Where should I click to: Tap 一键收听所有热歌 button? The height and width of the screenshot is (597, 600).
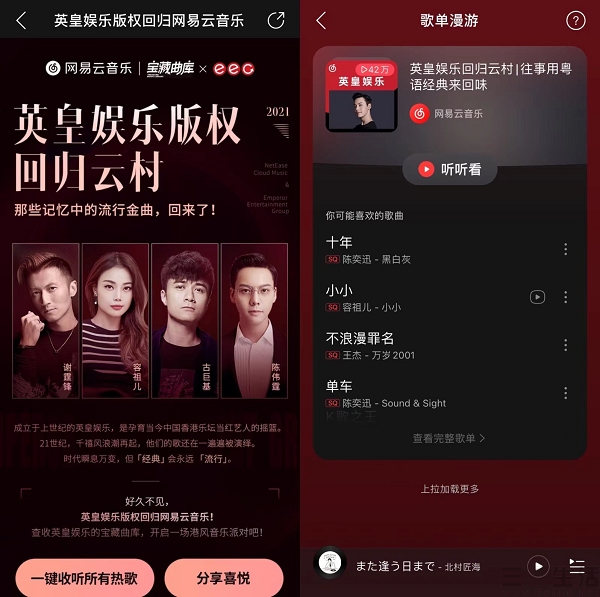85,577
